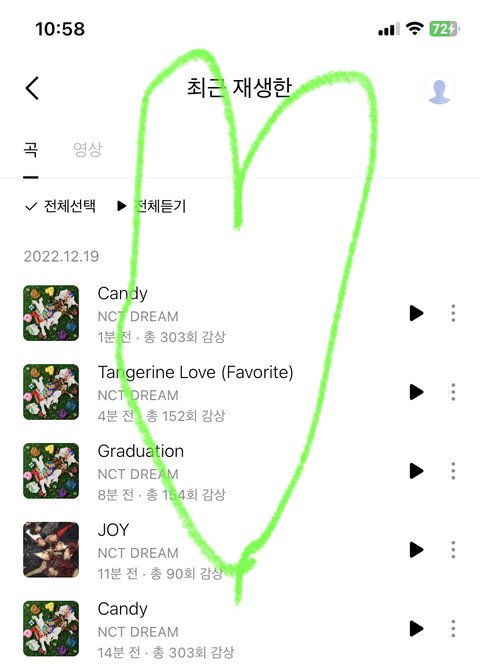Go back with the top-left arrow
Viewport: 480px width, 668px height.
pos(32,88)
